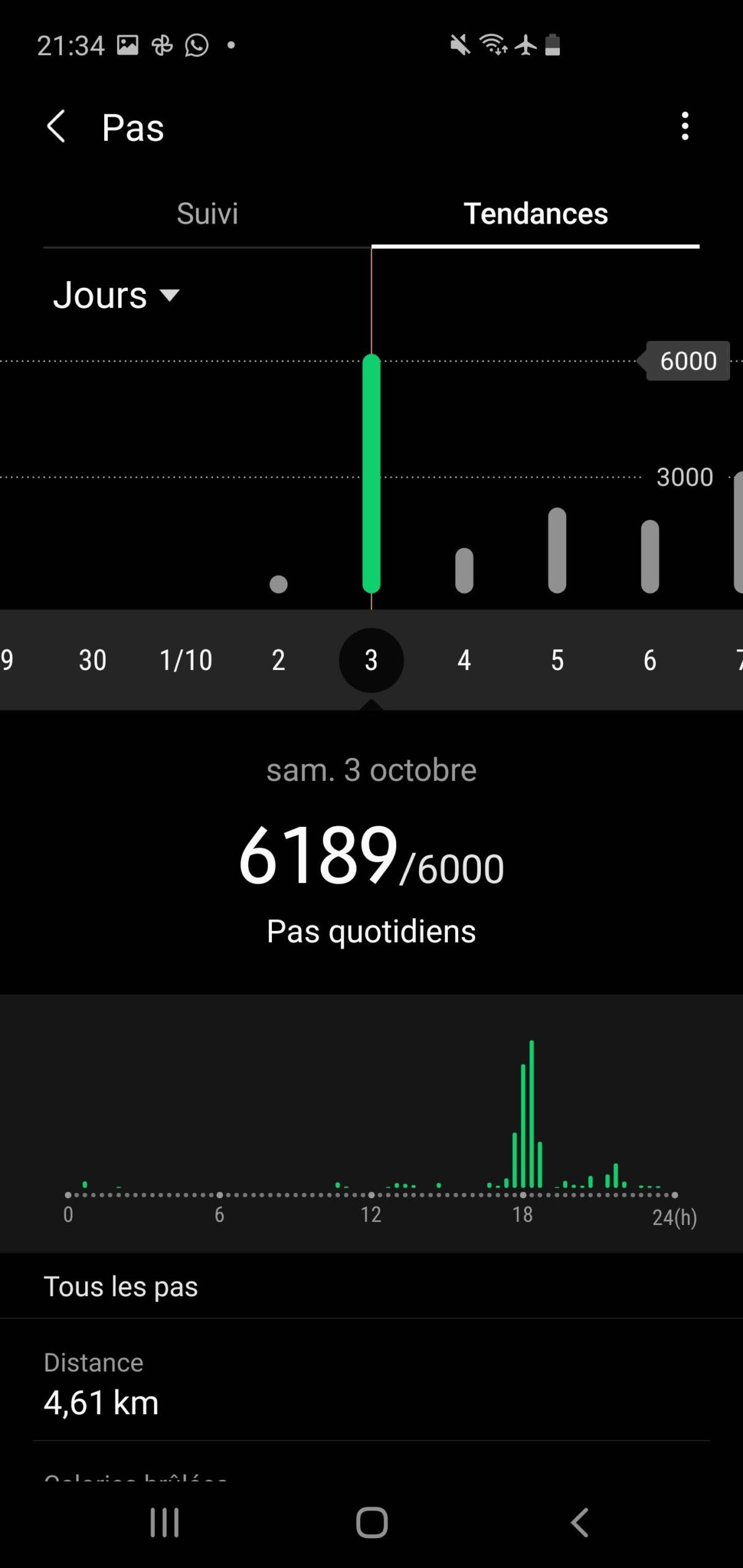743x1568 pixels.
Task: Expand the Jours period dropdown
Action: tap(116, 295)
